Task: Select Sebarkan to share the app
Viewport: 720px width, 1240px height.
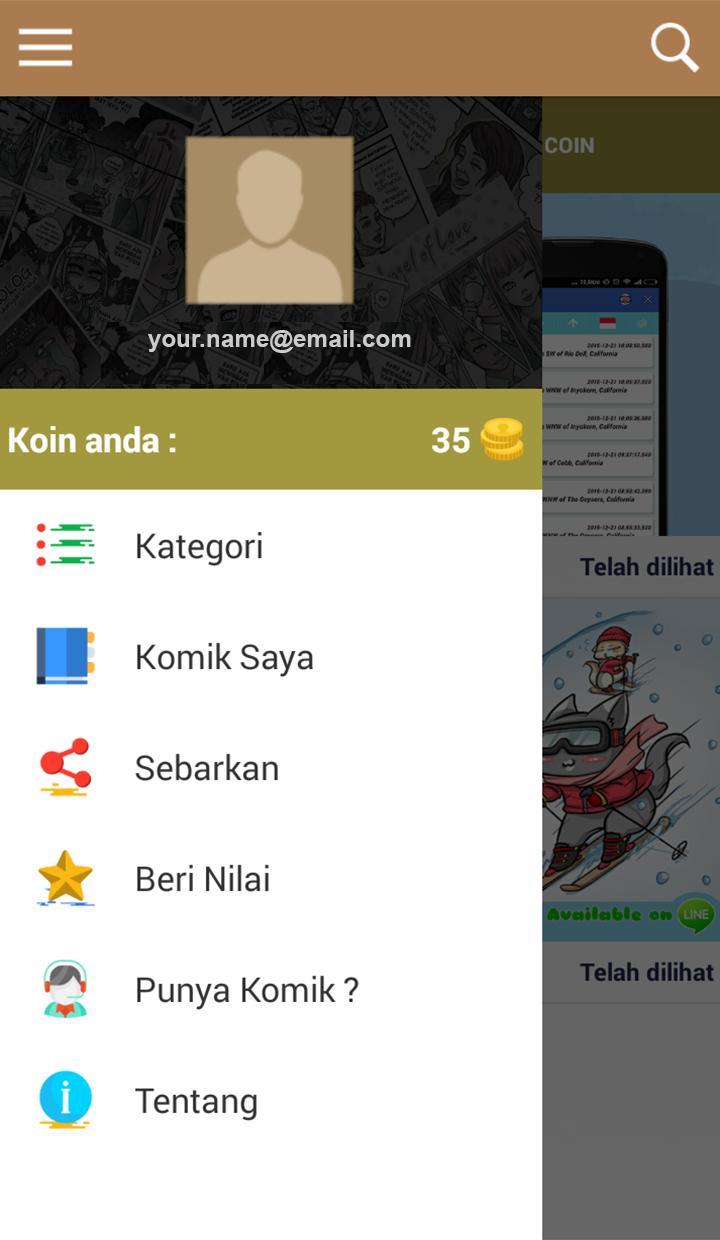Action: pyautogui.click(x=207, y=768)
